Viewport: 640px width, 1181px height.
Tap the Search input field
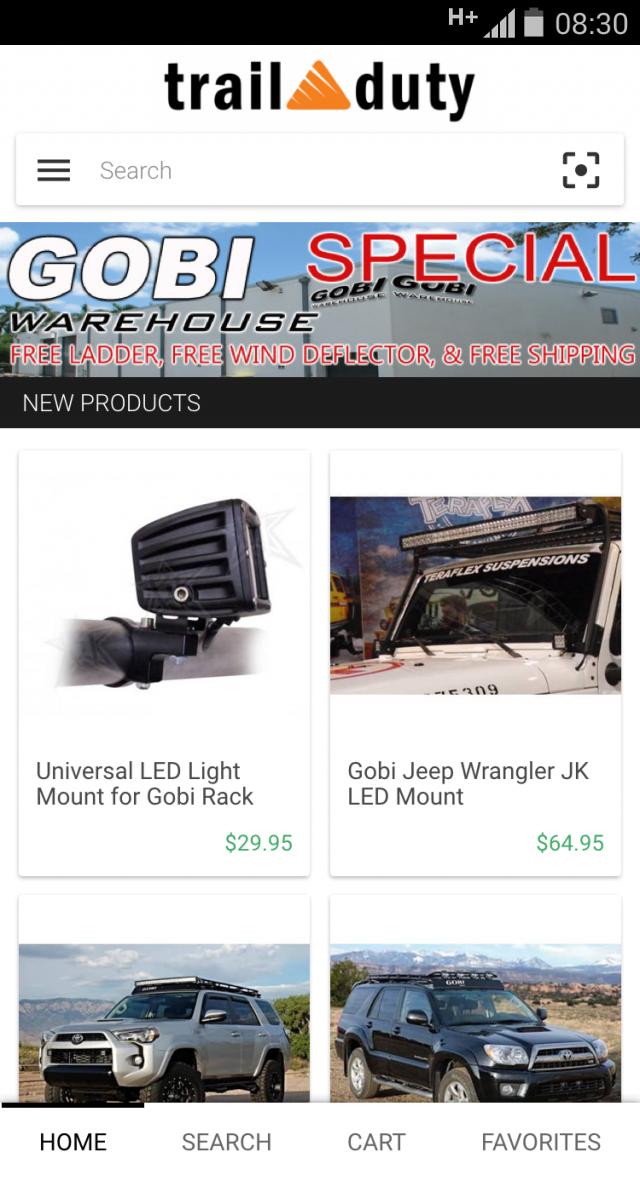pyautogui.click(x=320, y=170)
